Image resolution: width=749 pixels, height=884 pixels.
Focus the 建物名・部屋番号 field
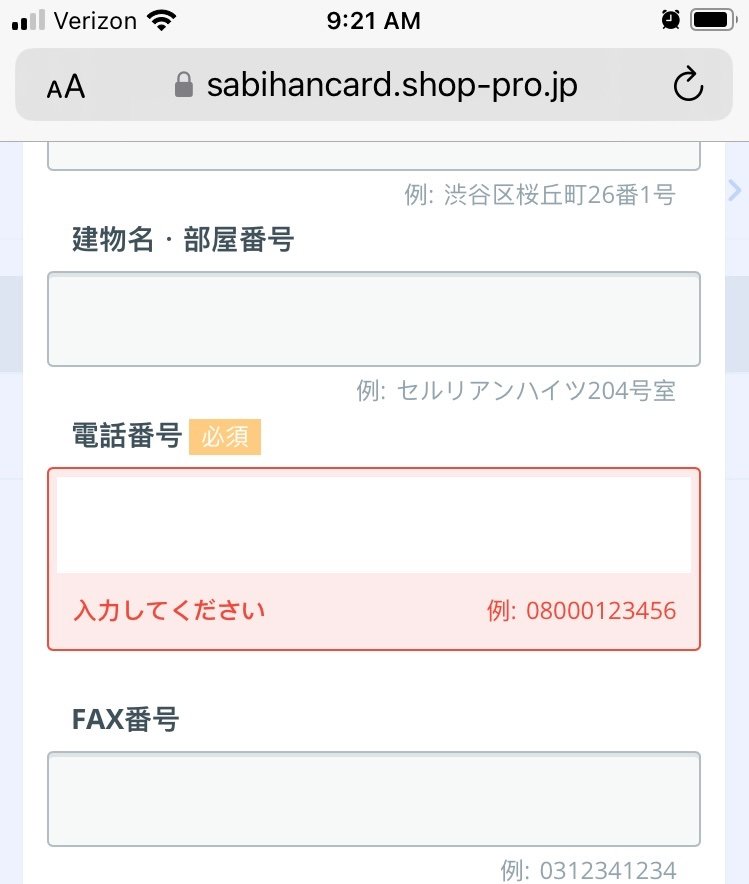coord(373,319)
